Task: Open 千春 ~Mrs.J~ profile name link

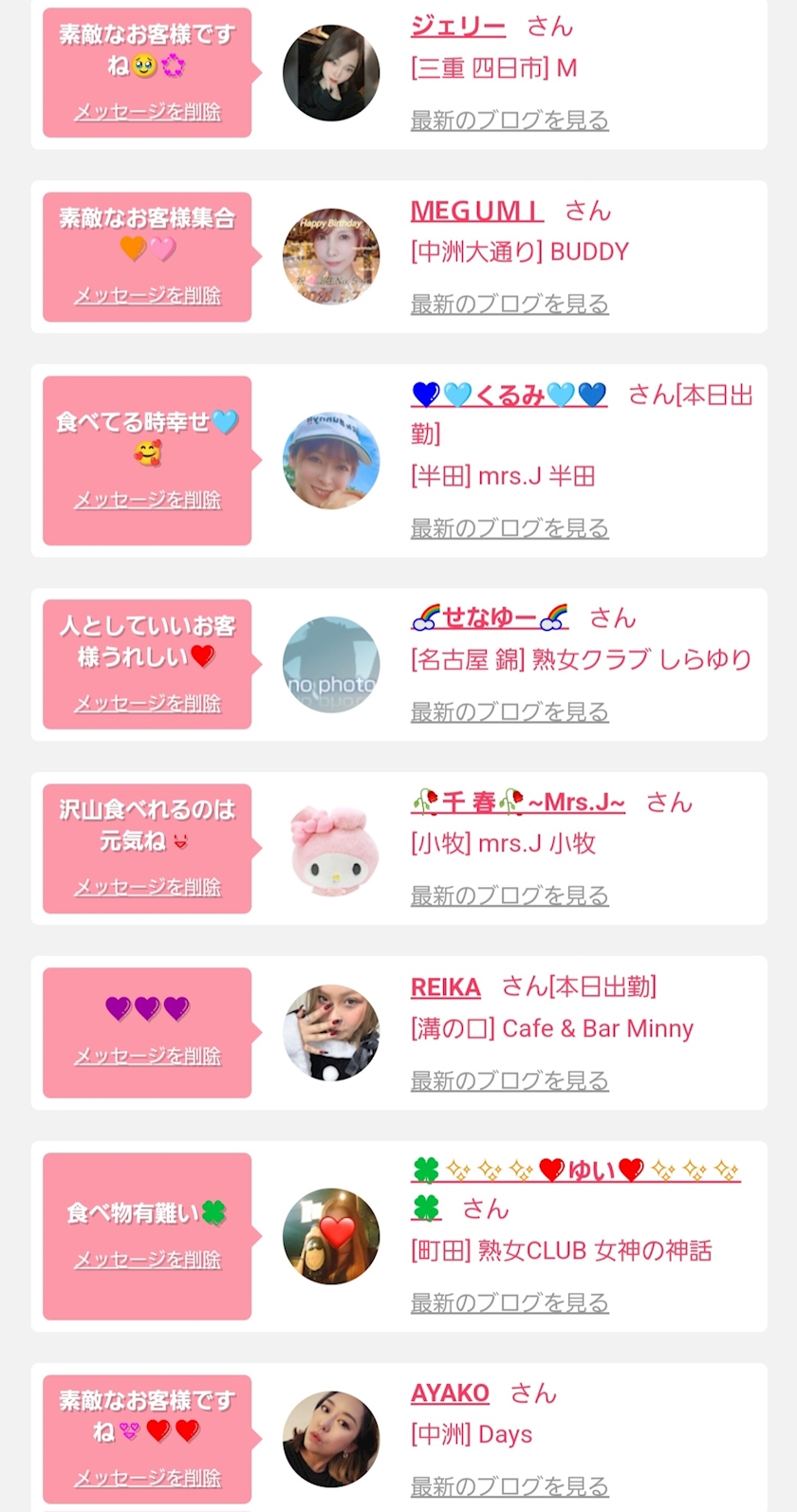Action: [518, 802]
